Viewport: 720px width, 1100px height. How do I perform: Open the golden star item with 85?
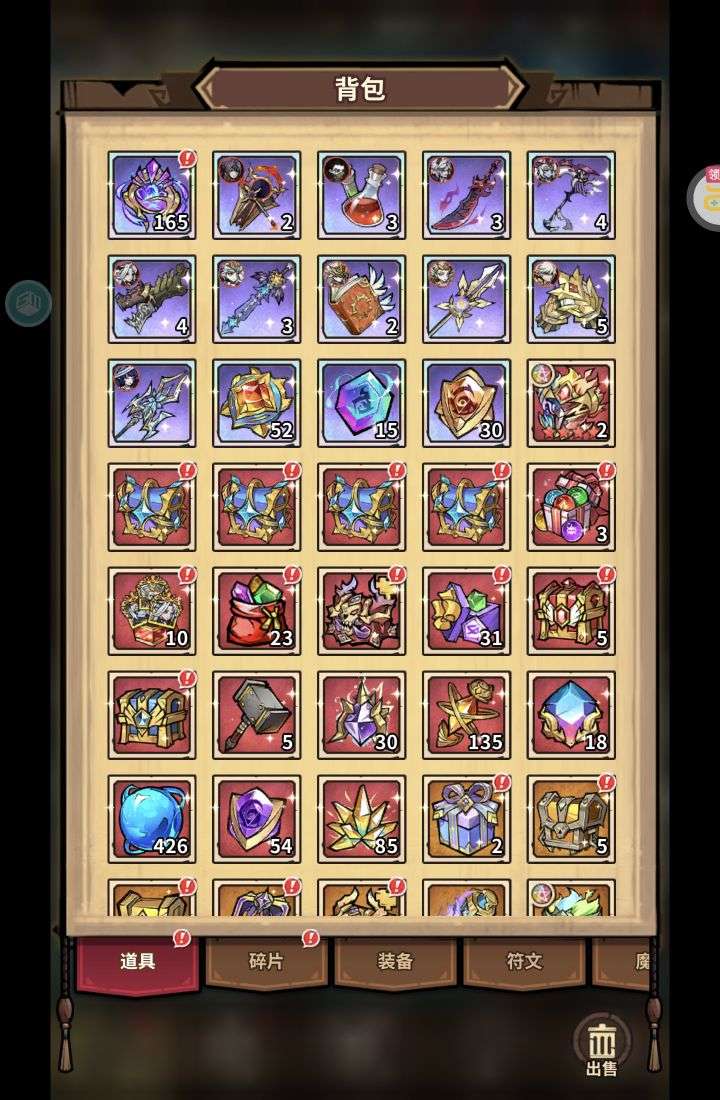click(x=362, y=819)
